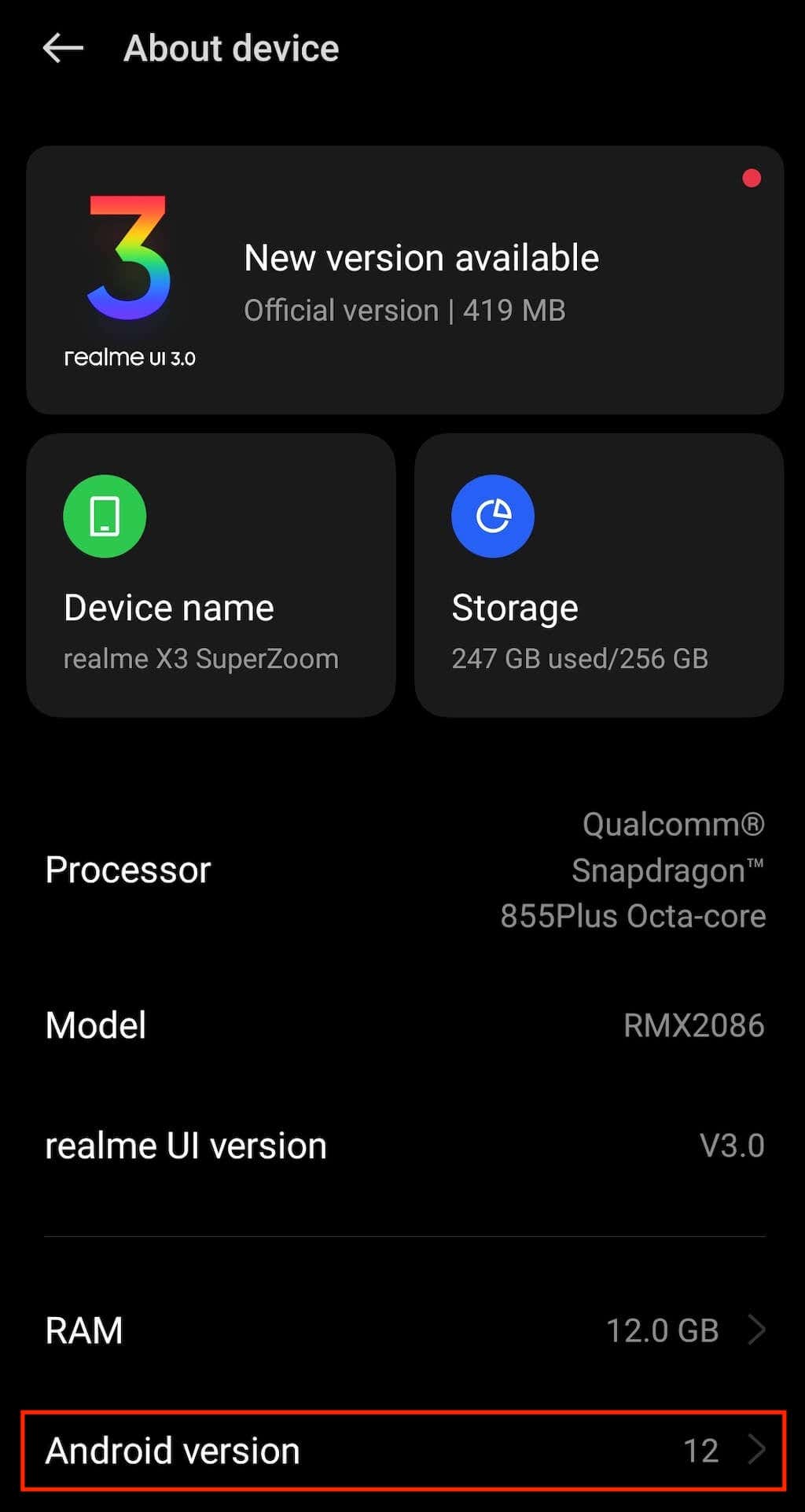Go back from About device
805x1512 pixels.
63,49
